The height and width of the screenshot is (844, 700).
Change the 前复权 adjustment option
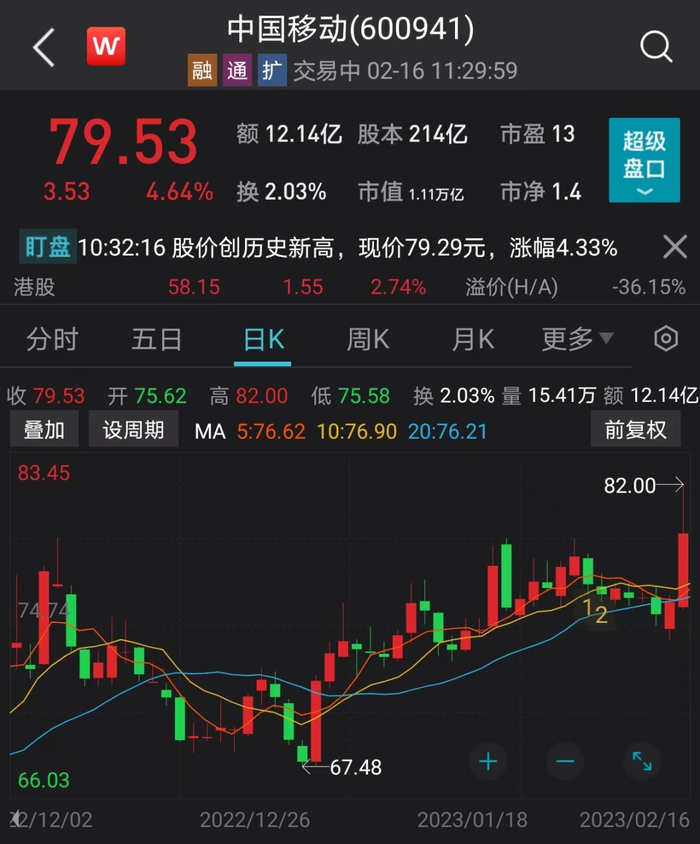[x=635, y=431]
